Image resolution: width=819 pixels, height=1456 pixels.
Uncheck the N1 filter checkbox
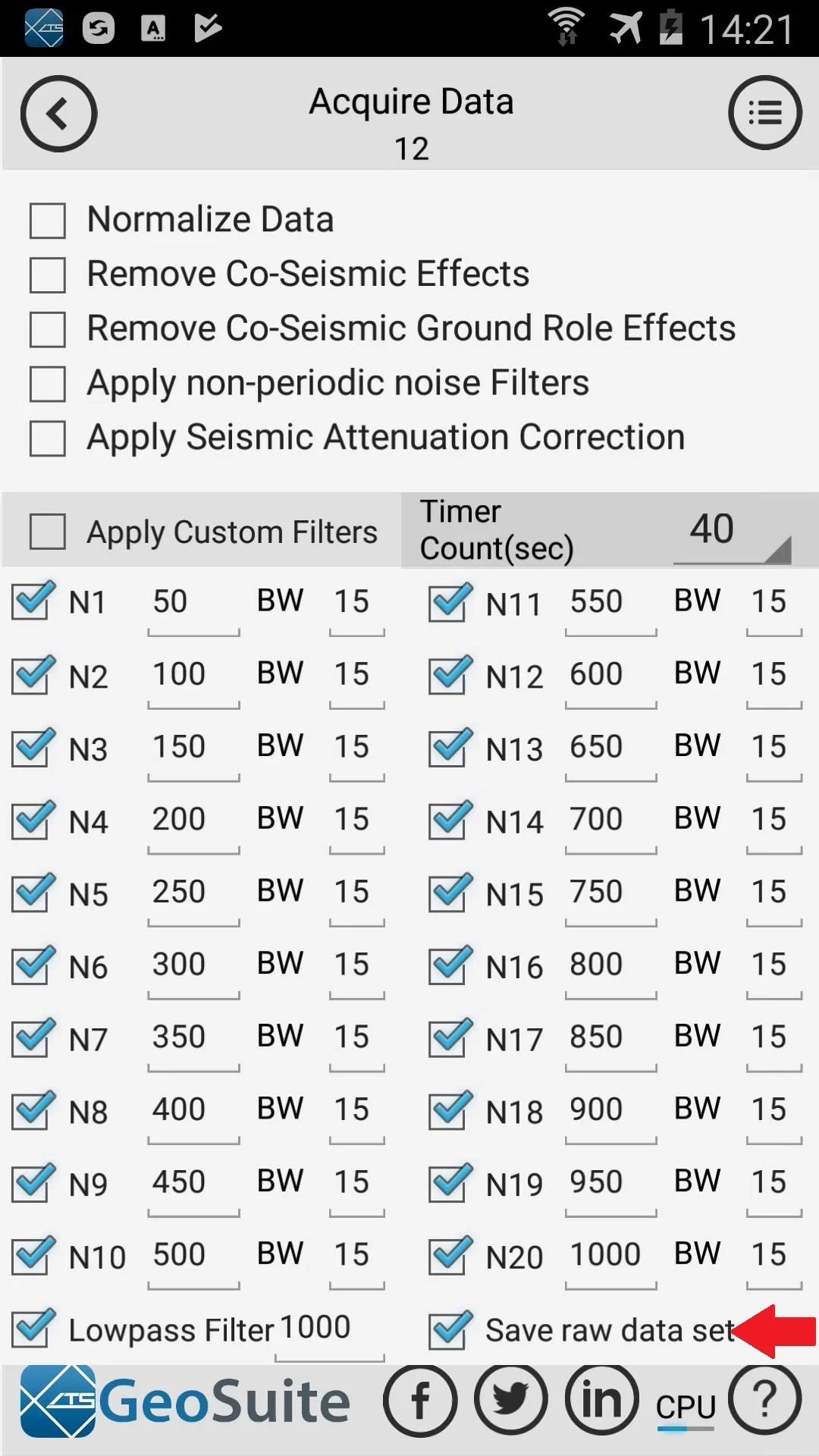[x=33, y=601]
